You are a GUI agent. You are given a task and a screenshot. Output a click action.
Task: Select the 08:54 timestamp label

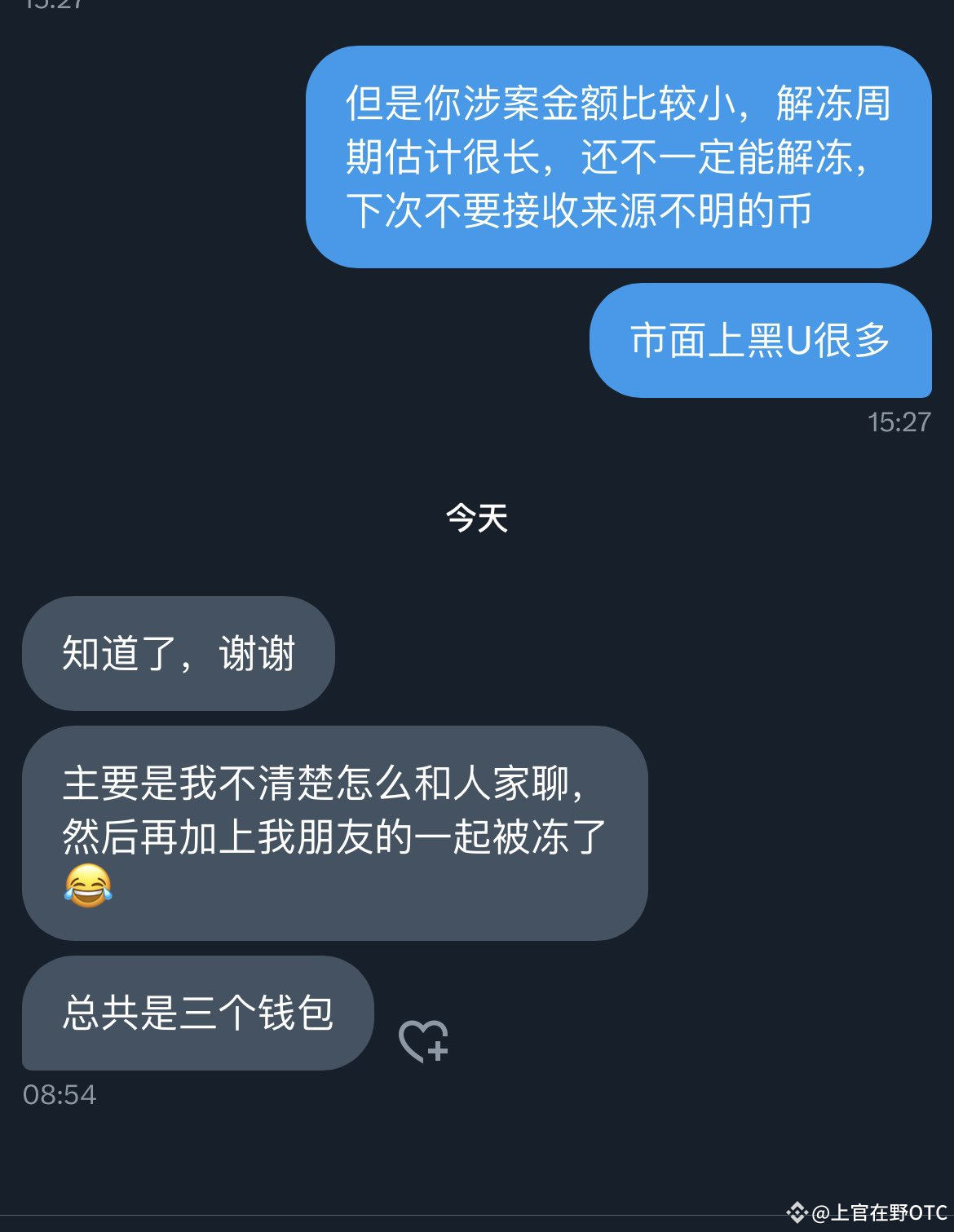[x=60, y=1095]
